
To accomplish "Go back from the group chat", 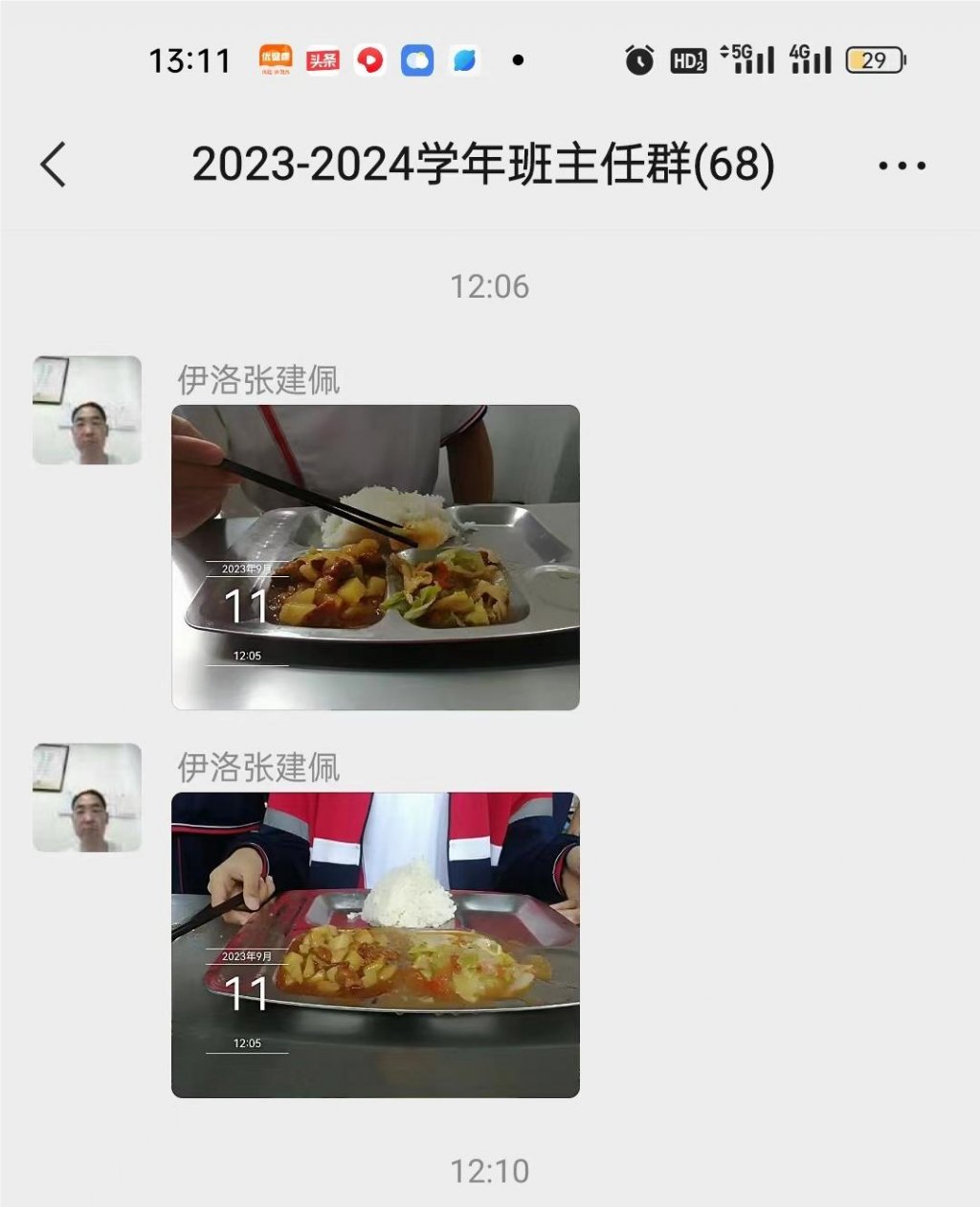I will tap(55, 165).
